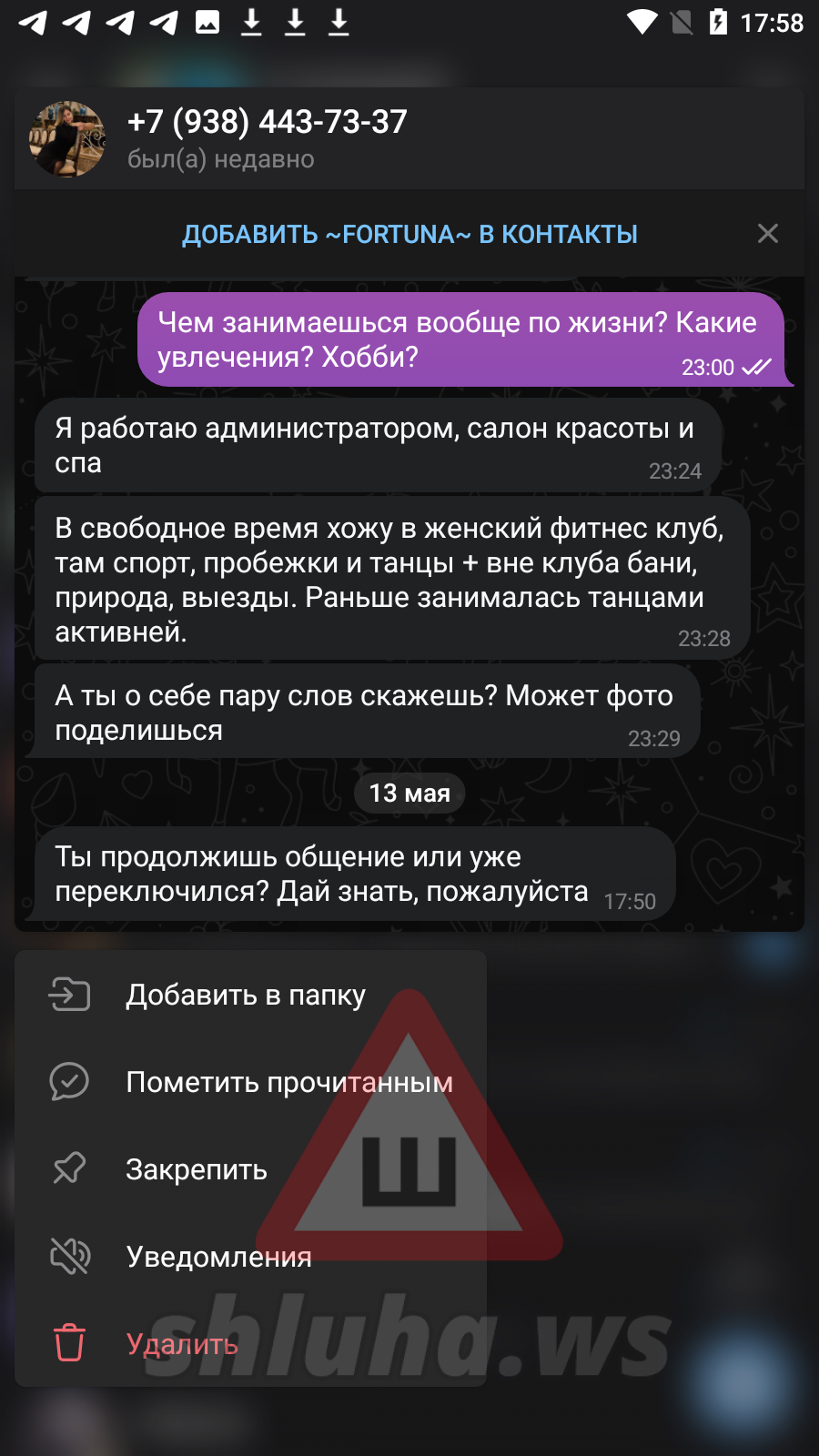Image resolution: width=819 pixels, height=1456 pixels.
Task: Select Добавить в папку option
Action: [x=250, y=995]
